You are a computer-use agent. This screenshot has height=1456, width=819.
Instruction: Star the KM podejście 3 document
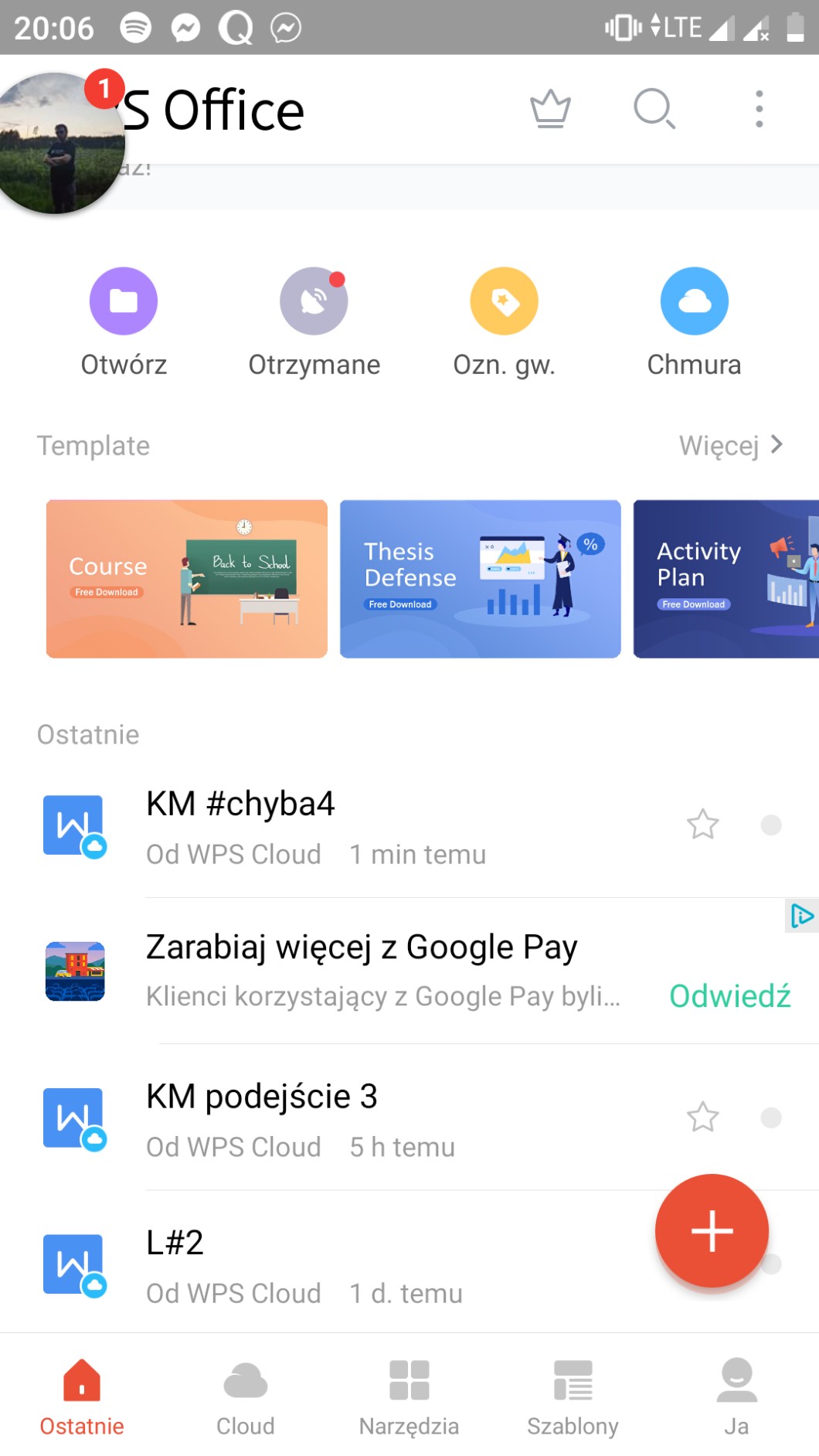pos(702,1118)
